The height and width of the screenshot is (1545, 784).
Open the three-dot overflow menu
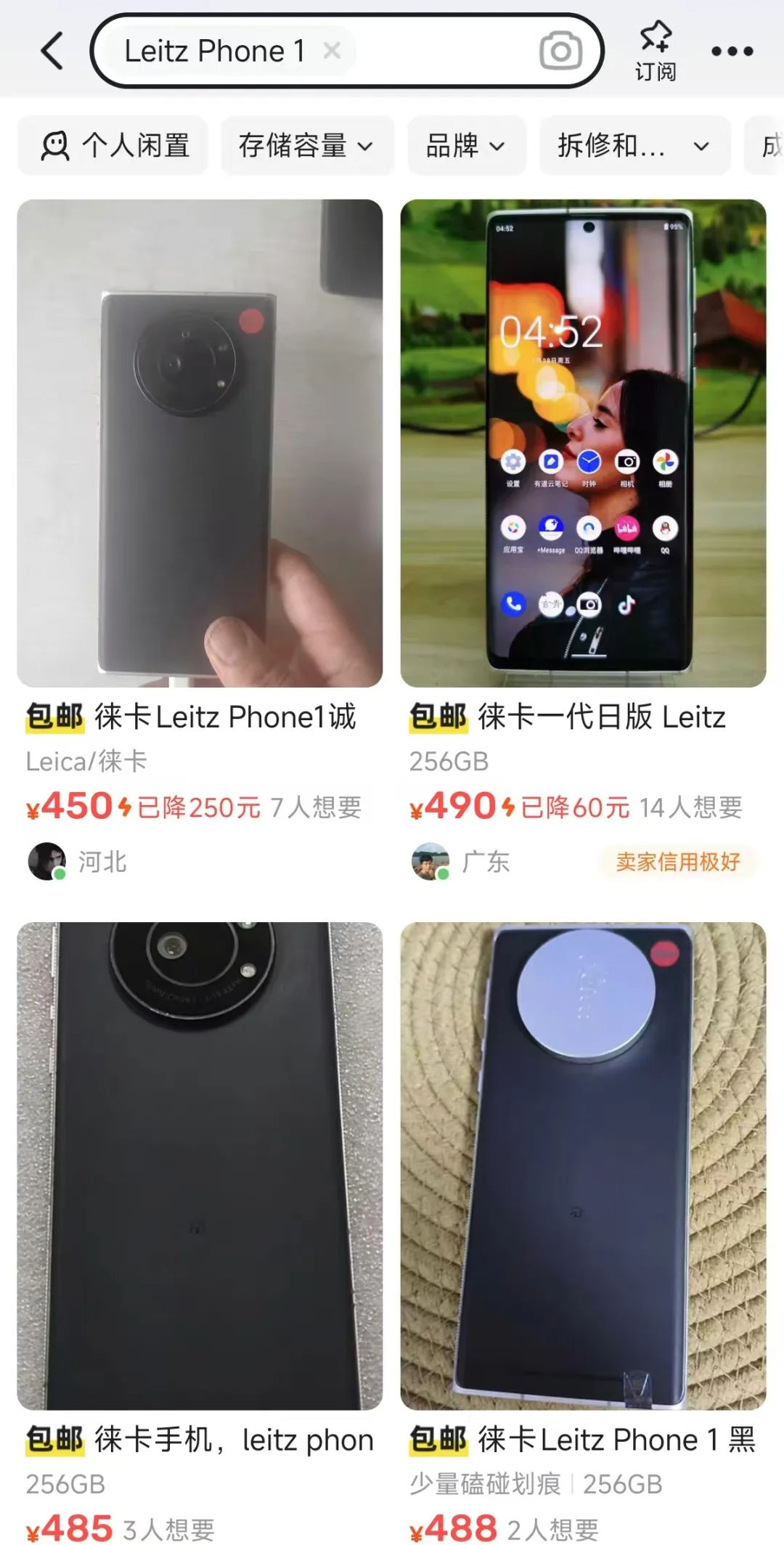point(732,51)
